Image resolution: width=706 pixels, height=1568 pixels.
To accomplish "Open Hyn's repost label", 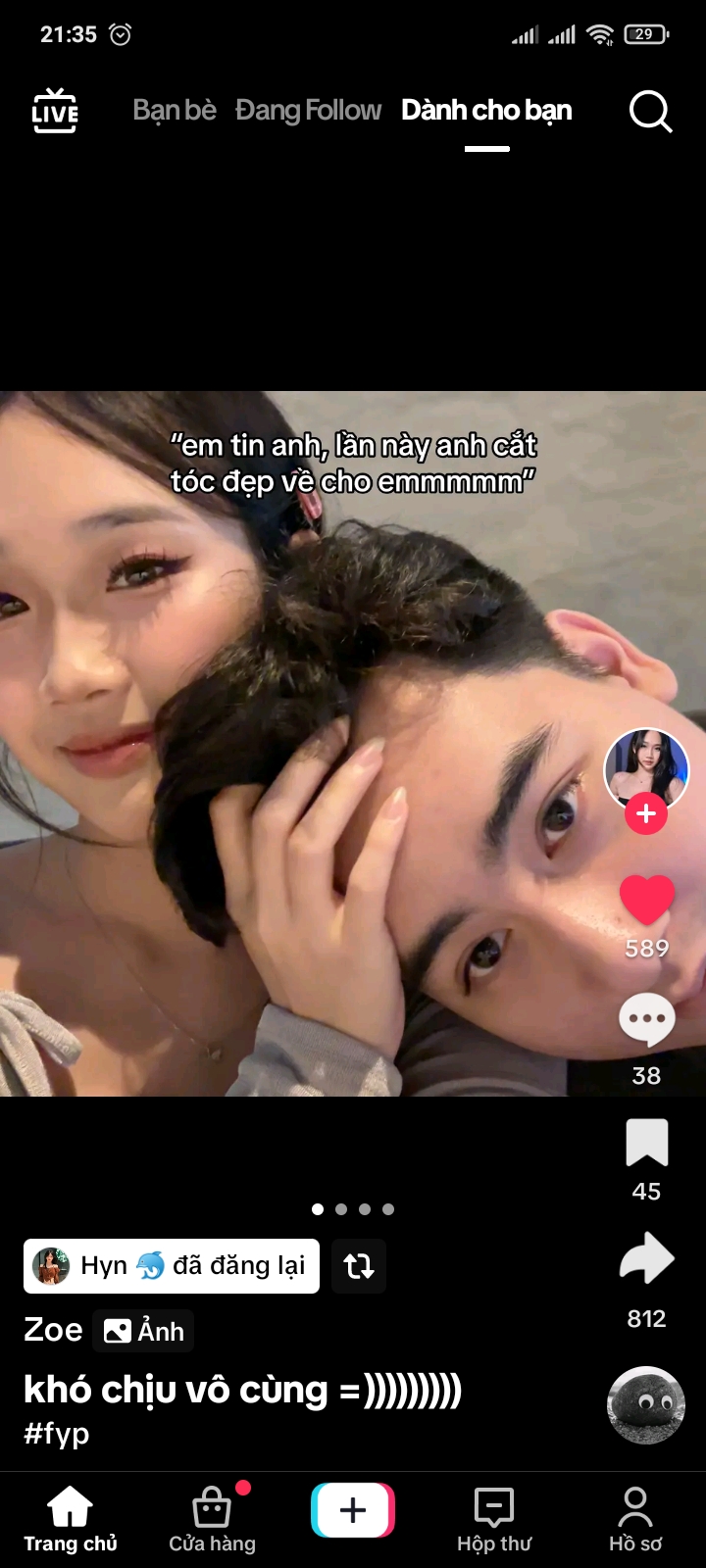I will [x=172, y=1266].
